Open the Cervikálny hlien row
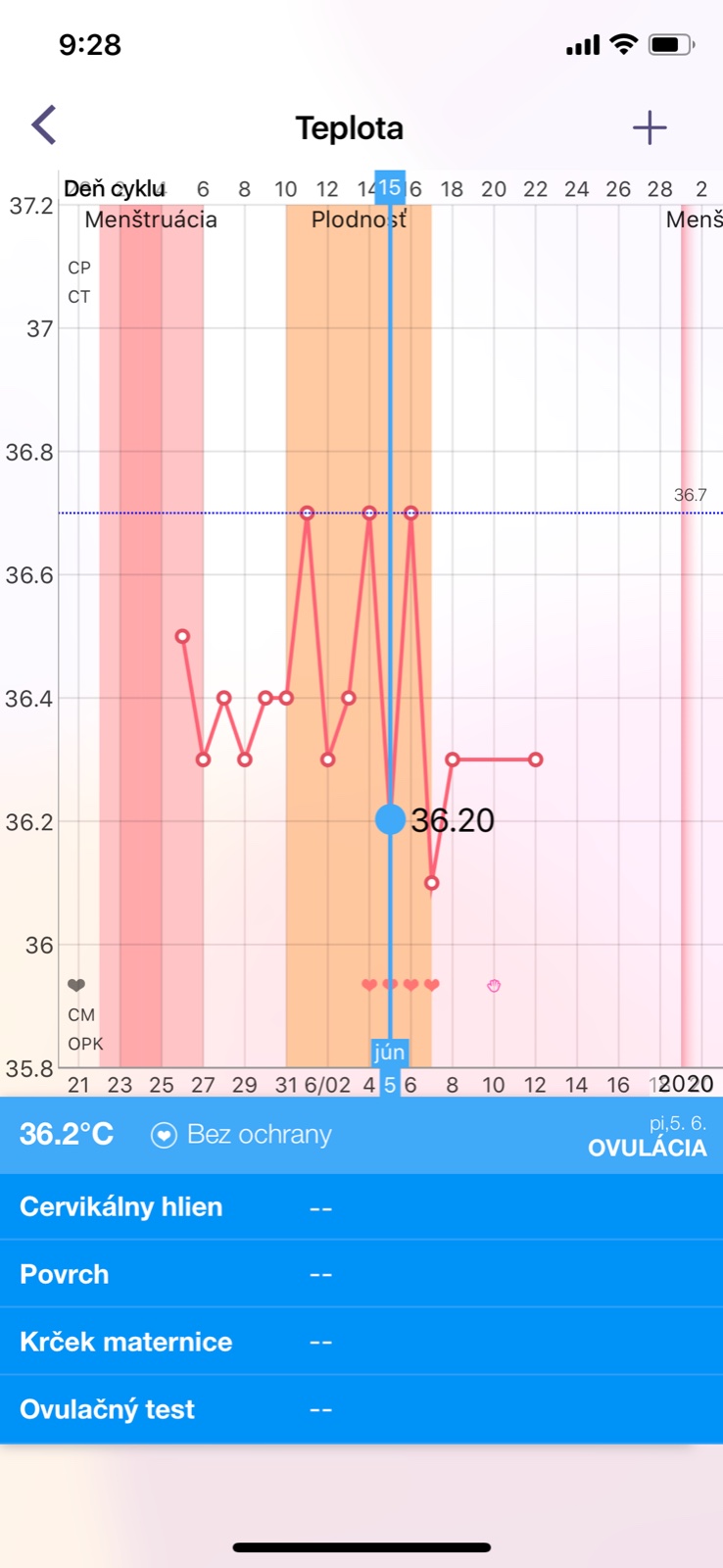The image size is (723, 1568). (x=361, y=1206)
